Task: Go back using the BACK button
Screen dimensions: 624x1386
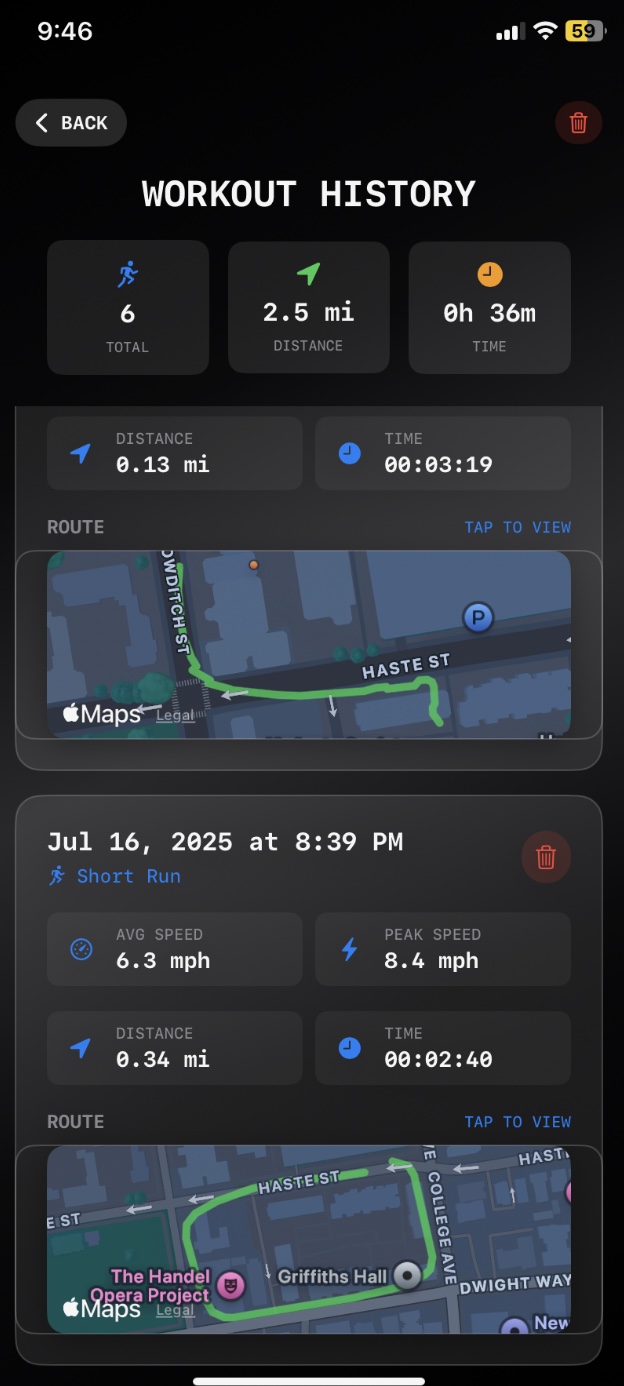Action: 71,123
